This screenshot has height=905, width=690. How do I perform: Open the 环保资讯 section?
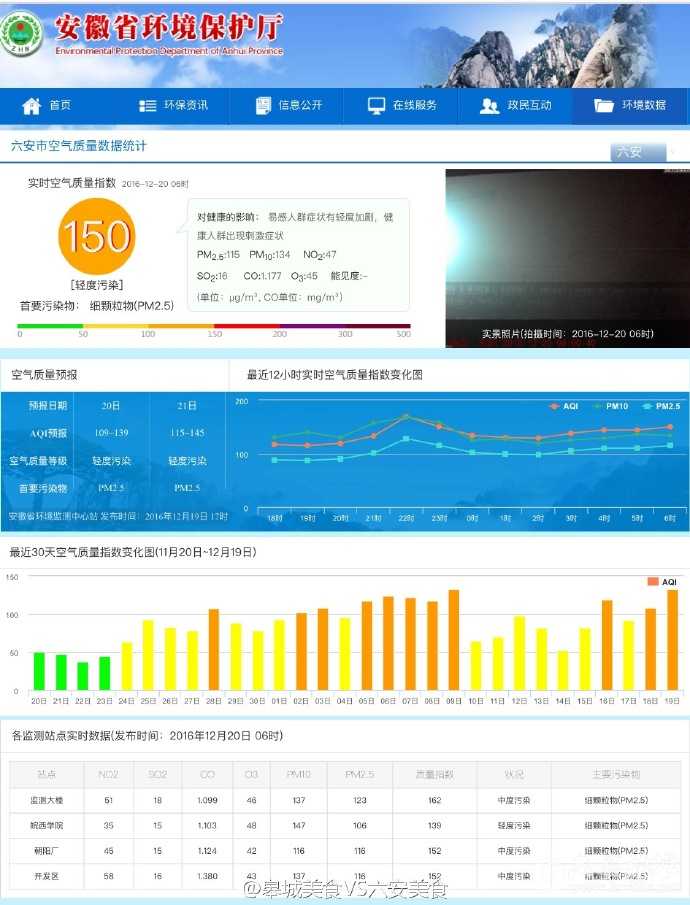point(173,106)
